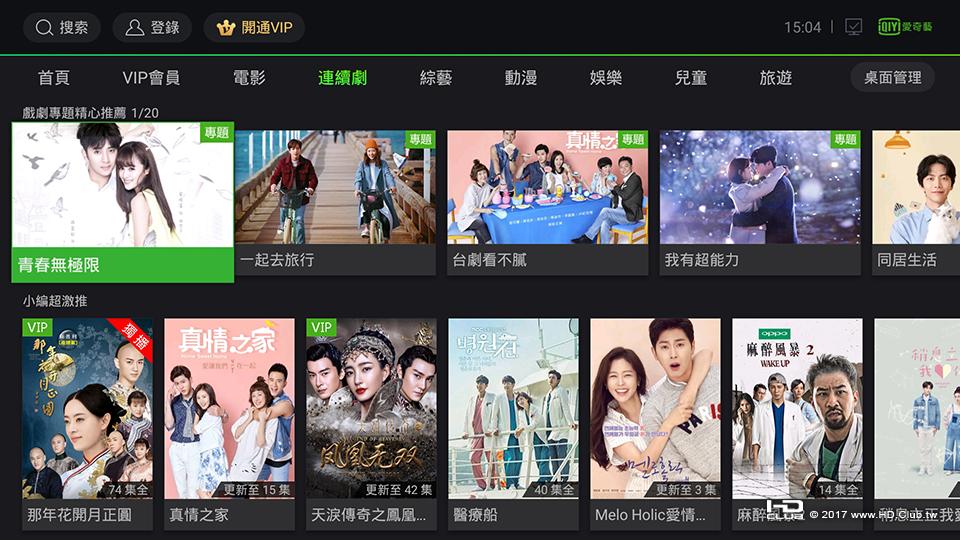Open 開通VIP subscription button
The image size is (960, 540).
coord(254,28)
